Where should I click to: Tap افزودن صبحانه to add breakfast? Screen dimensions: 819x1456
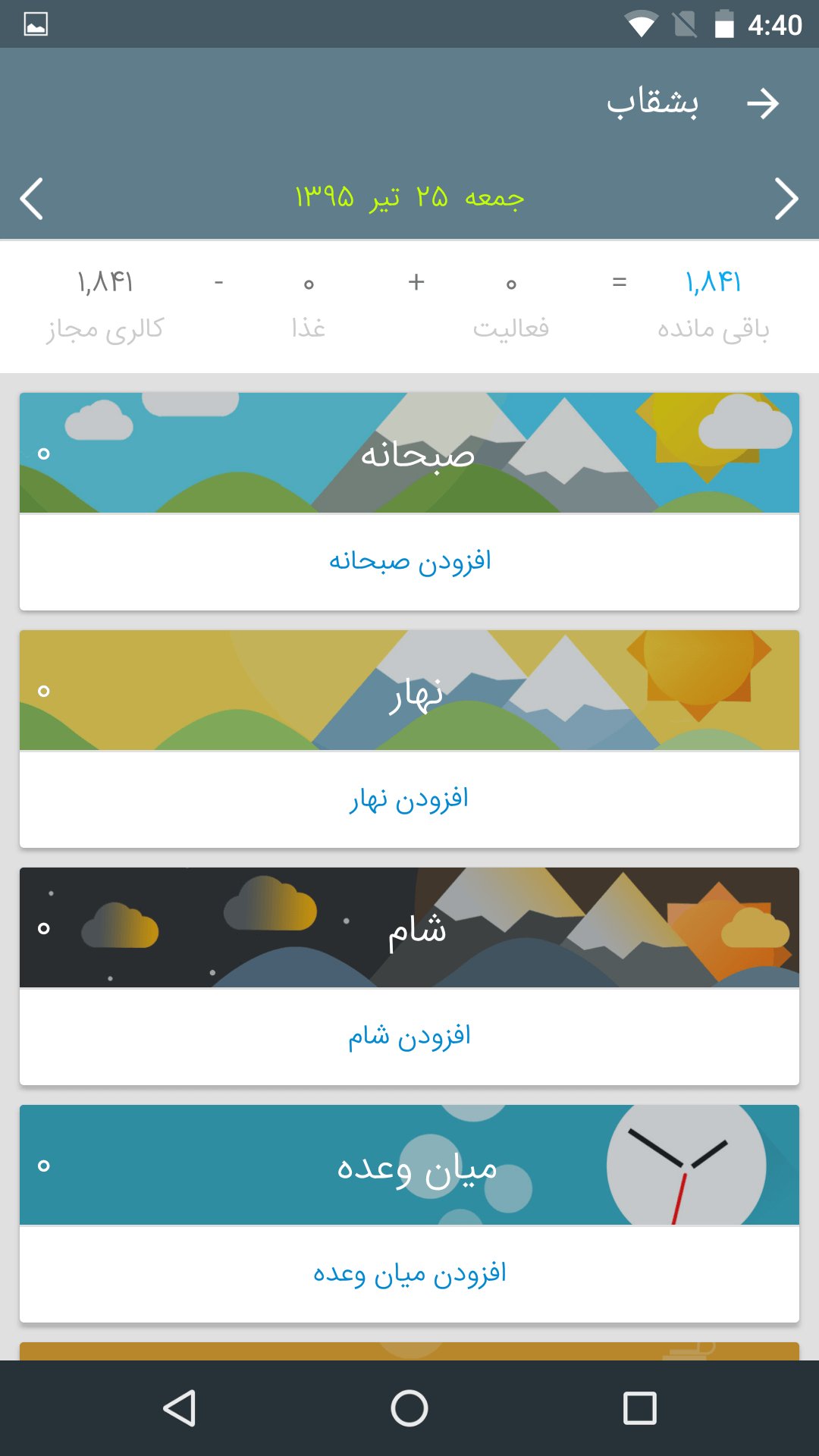click(x=409, y=562)
